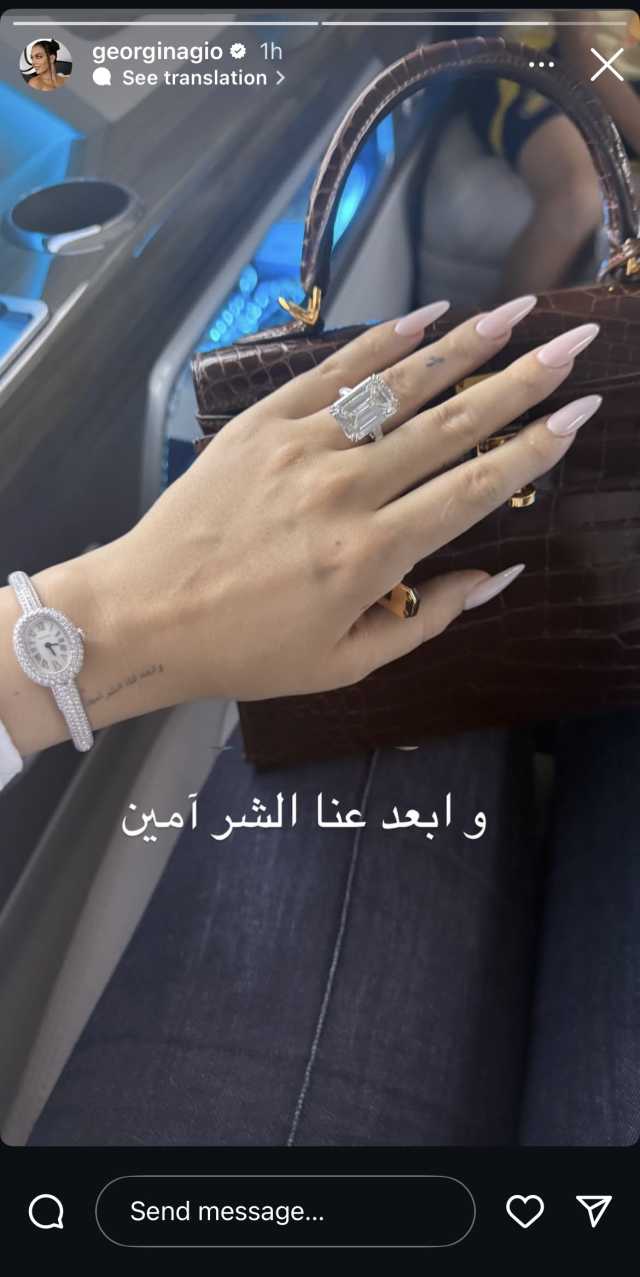Image resolution: width=640 pixels, height=1277 pixels.
Task: Like this story with the heart
Action: tap(524, 1211)
